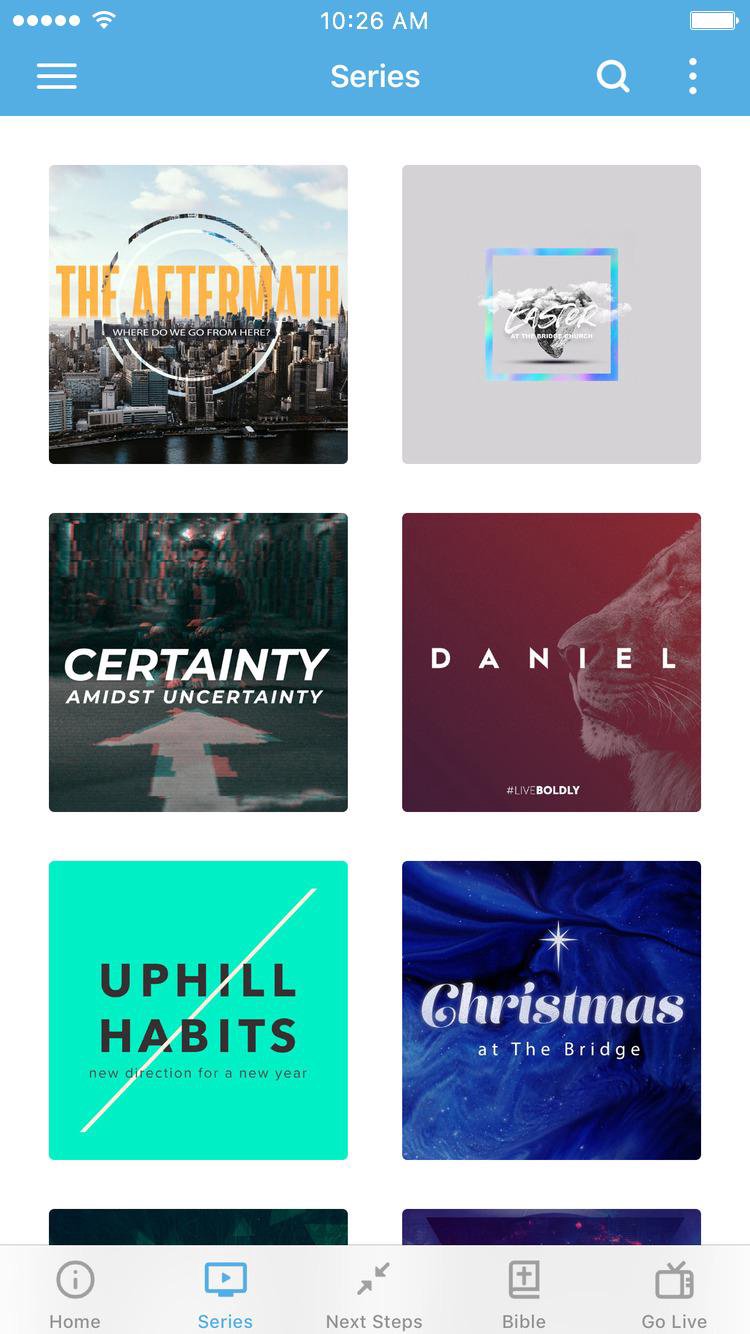Select the Daniel series
The image size is (750, 1334).
pos(551,662)
